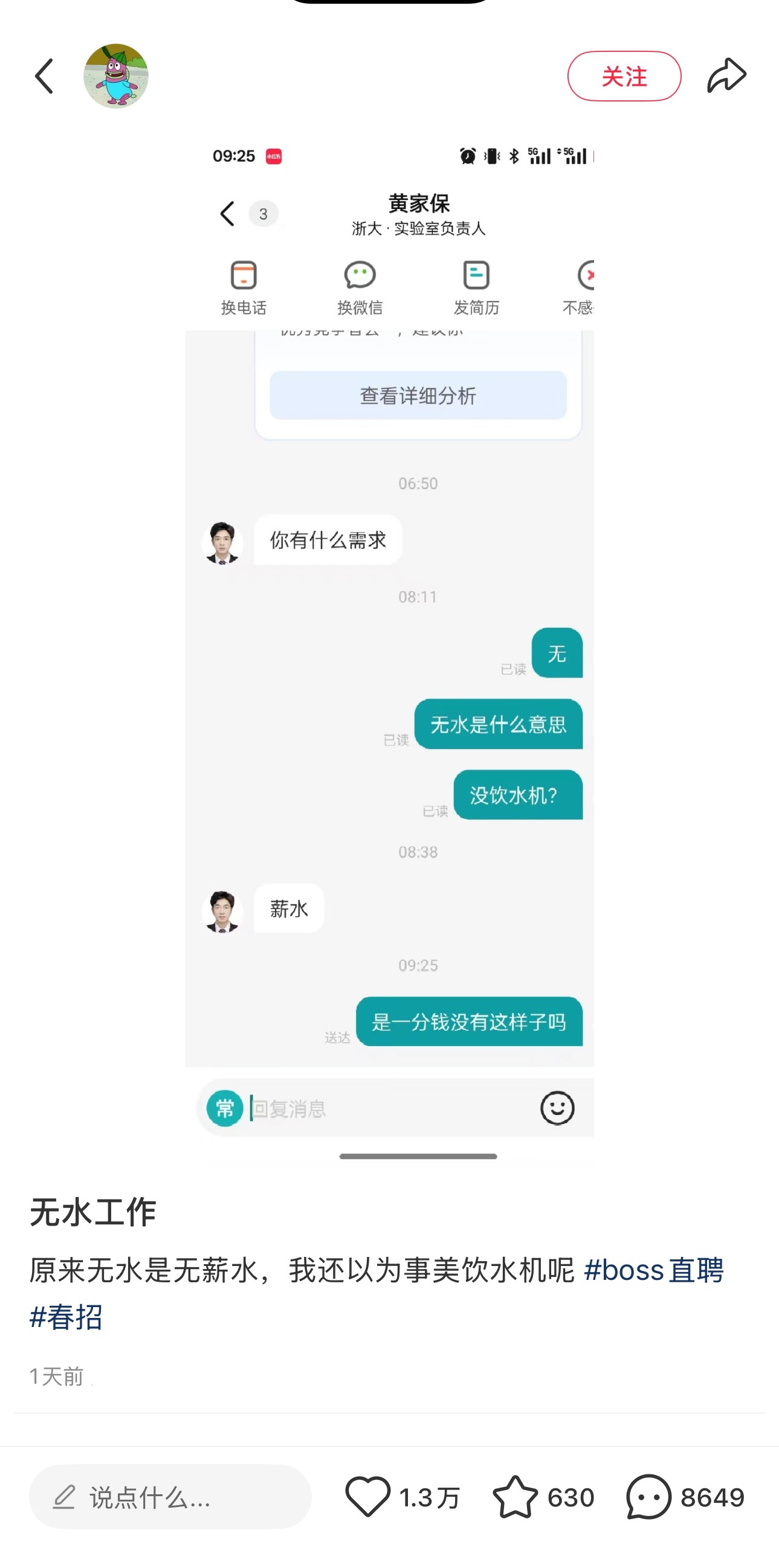The height and width of the screenshot is (1568, 779).
Task: Like this post
Action: point(368,1497)
